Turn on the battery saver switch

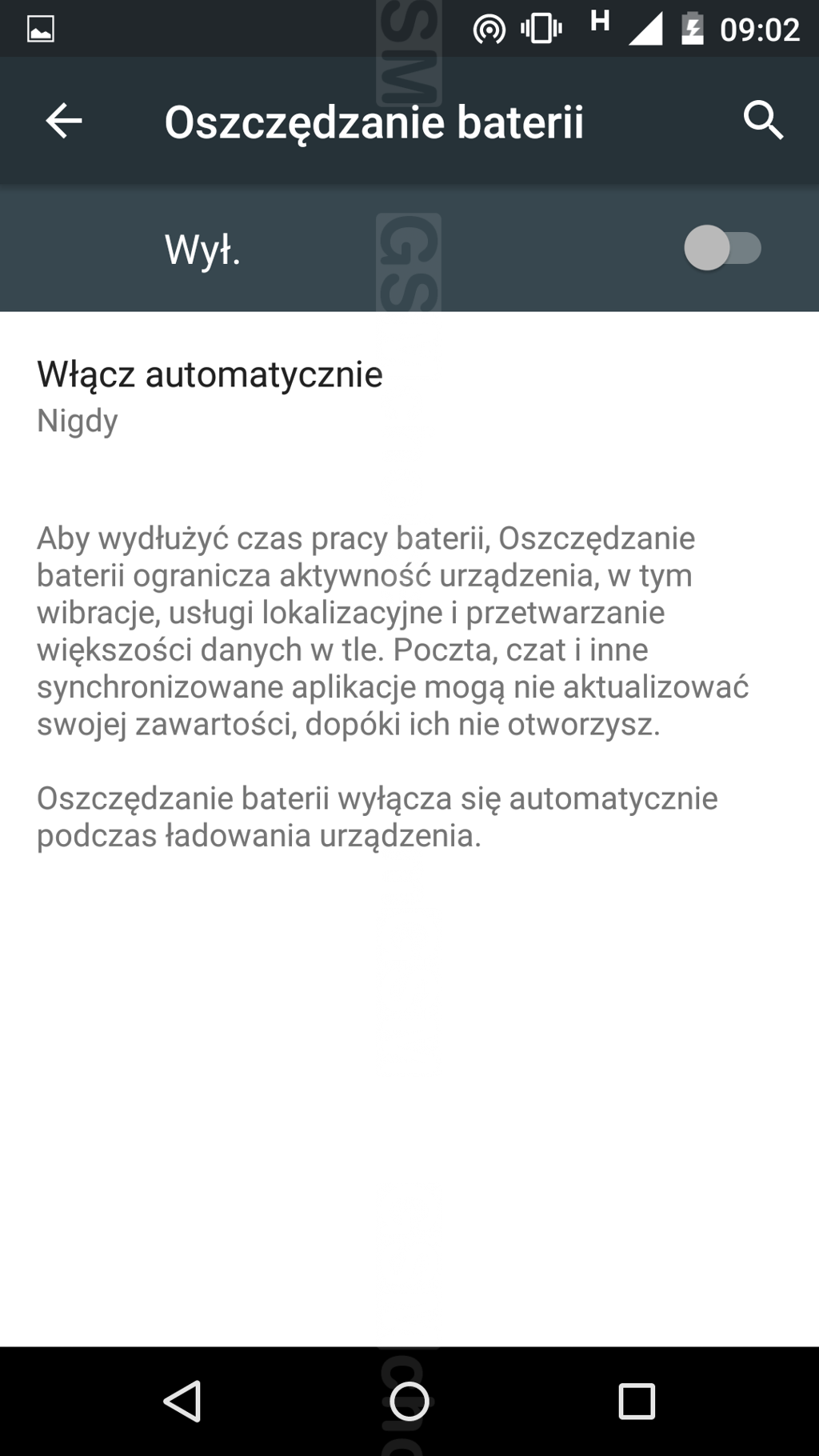pyautogui.click(x=722, y=248)
